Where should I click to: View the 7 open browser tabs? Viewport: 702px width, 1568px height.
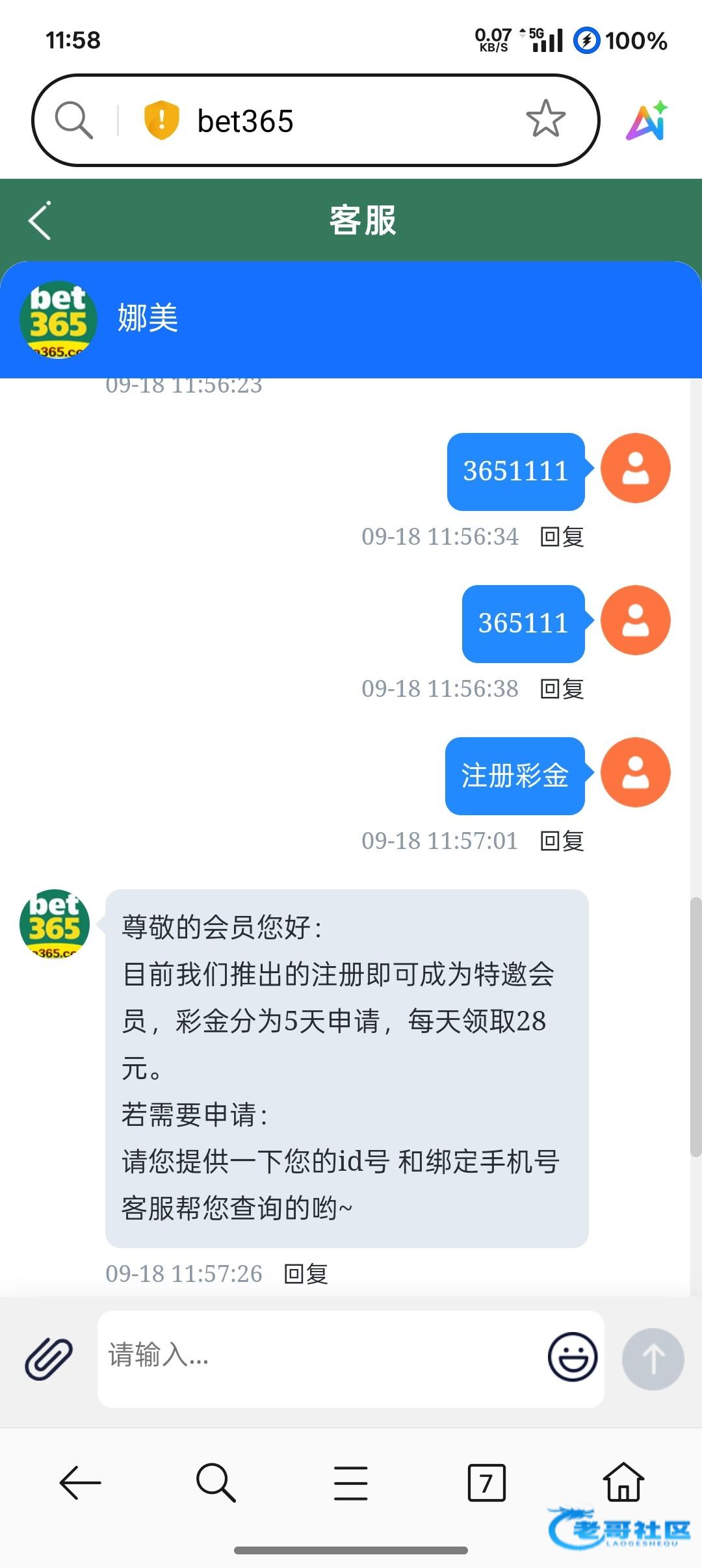487,1483
